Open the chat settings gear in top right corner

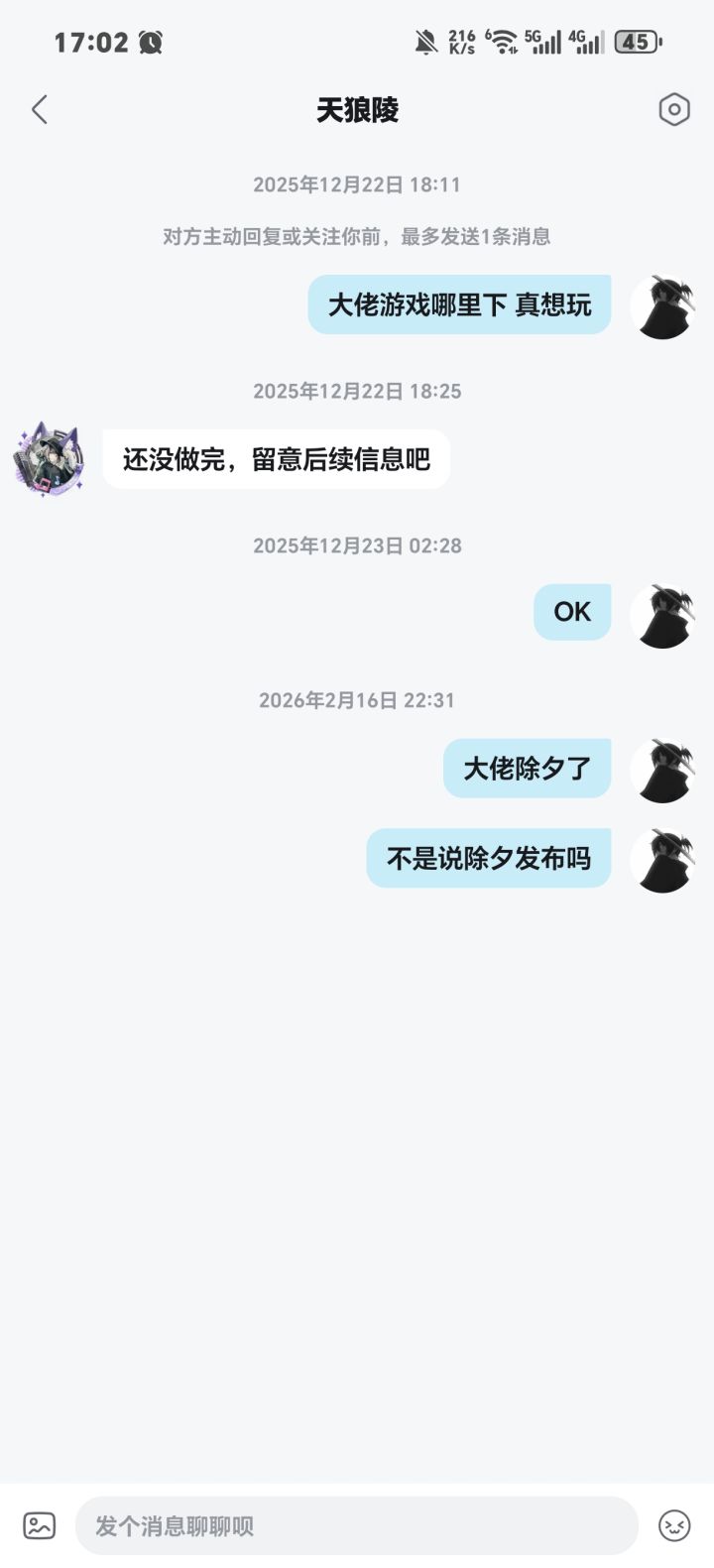(x=673, y=110)
